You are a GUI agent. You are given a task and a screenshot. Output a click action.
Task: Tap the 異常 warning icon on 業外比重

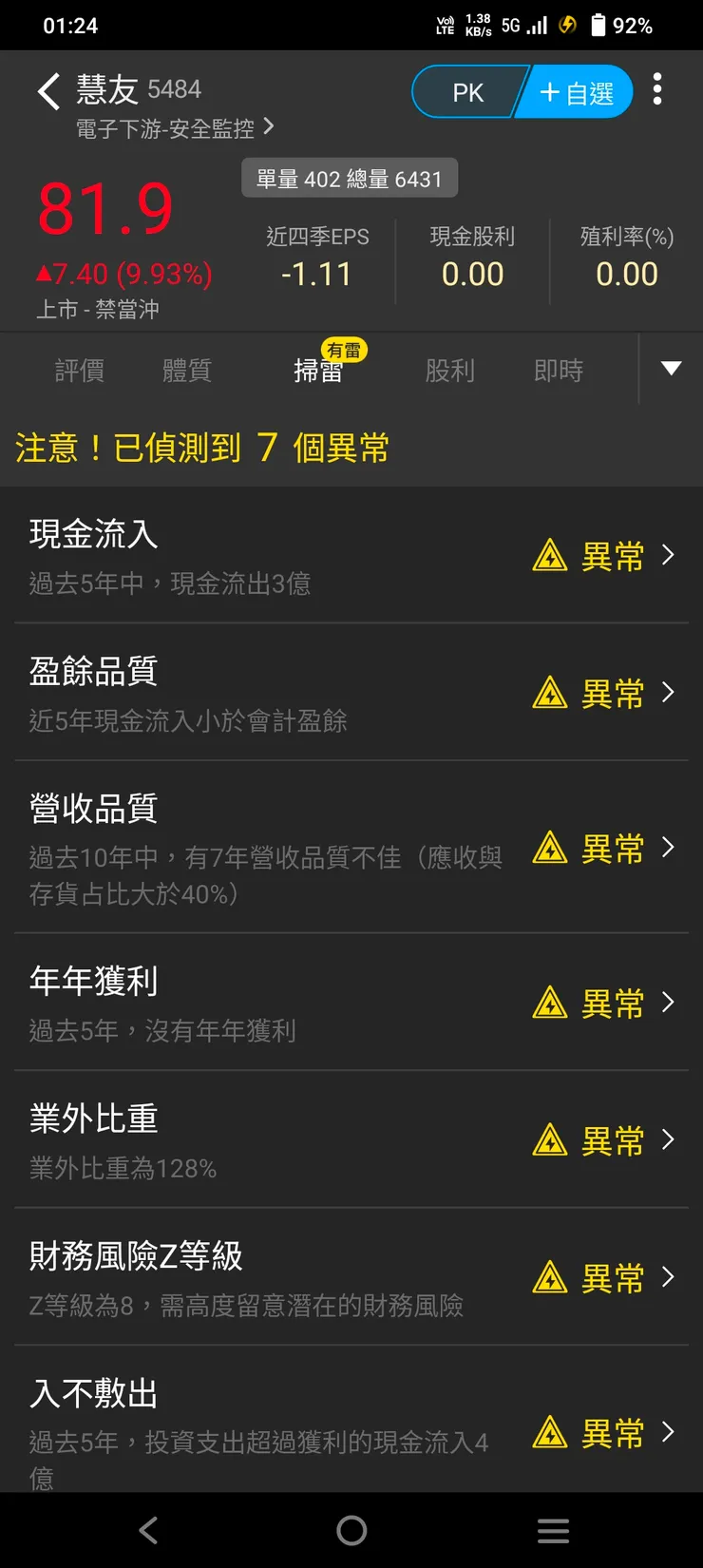click(x=551, y=1140)
